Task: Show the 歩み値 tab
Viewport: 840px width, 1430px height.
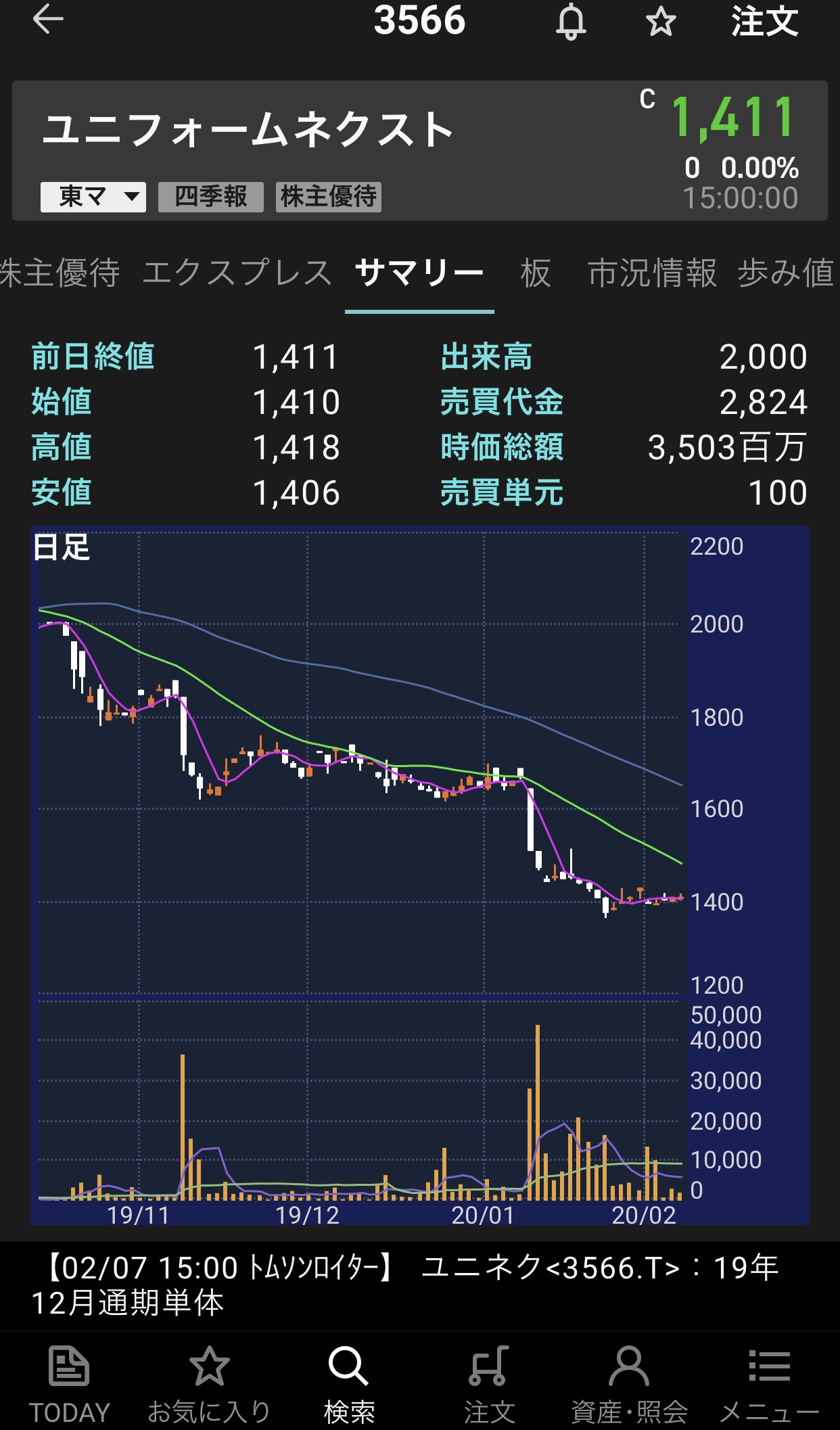Action: pos(786,273)
